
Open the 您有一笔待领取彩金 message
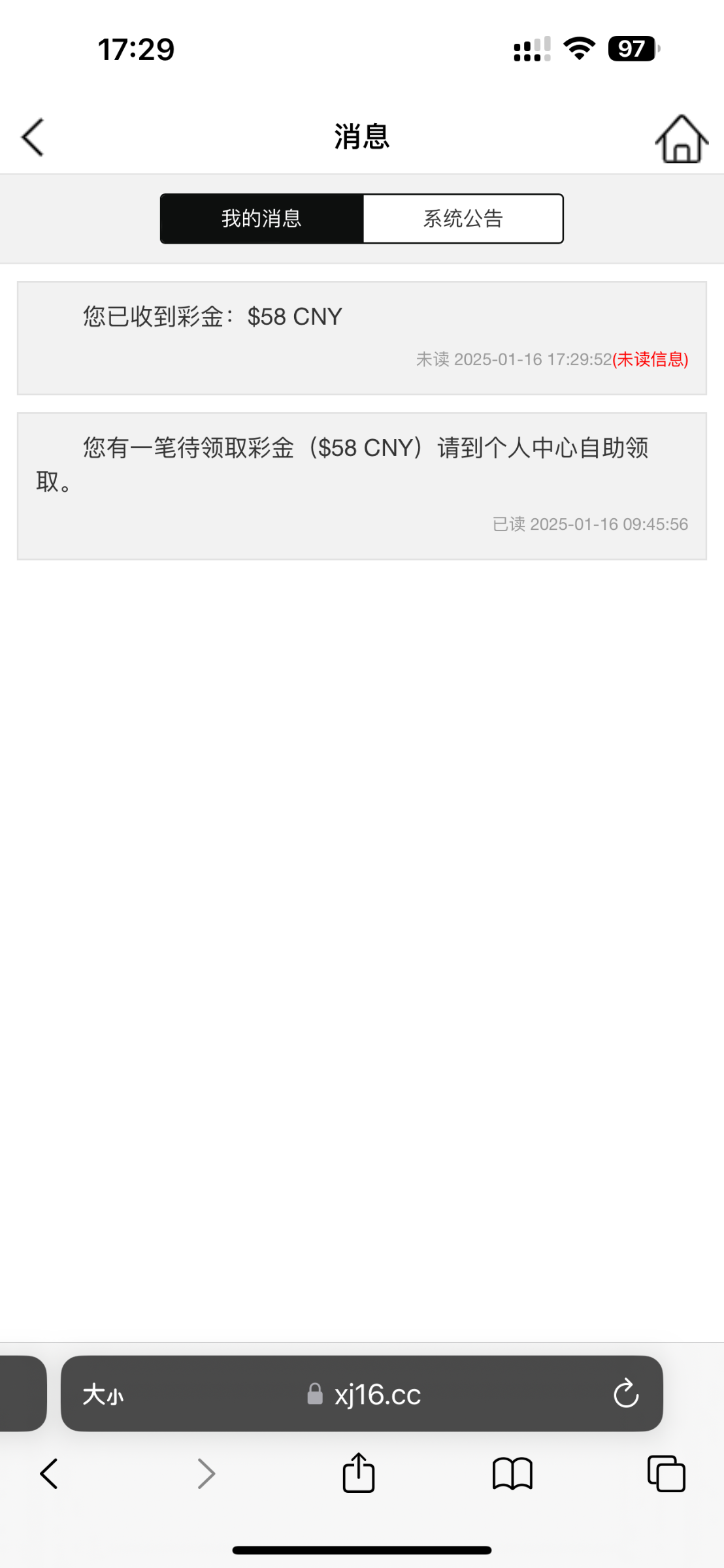pos(361,485)
